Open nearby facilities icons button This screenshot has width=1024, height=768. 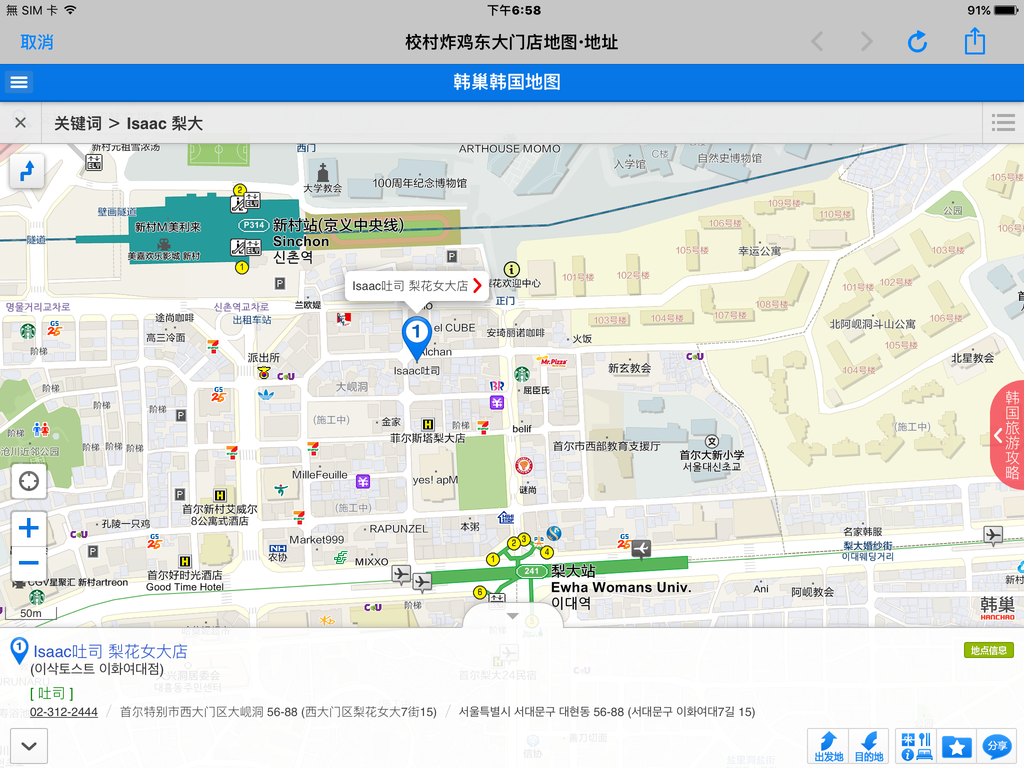tap(915, 746)
